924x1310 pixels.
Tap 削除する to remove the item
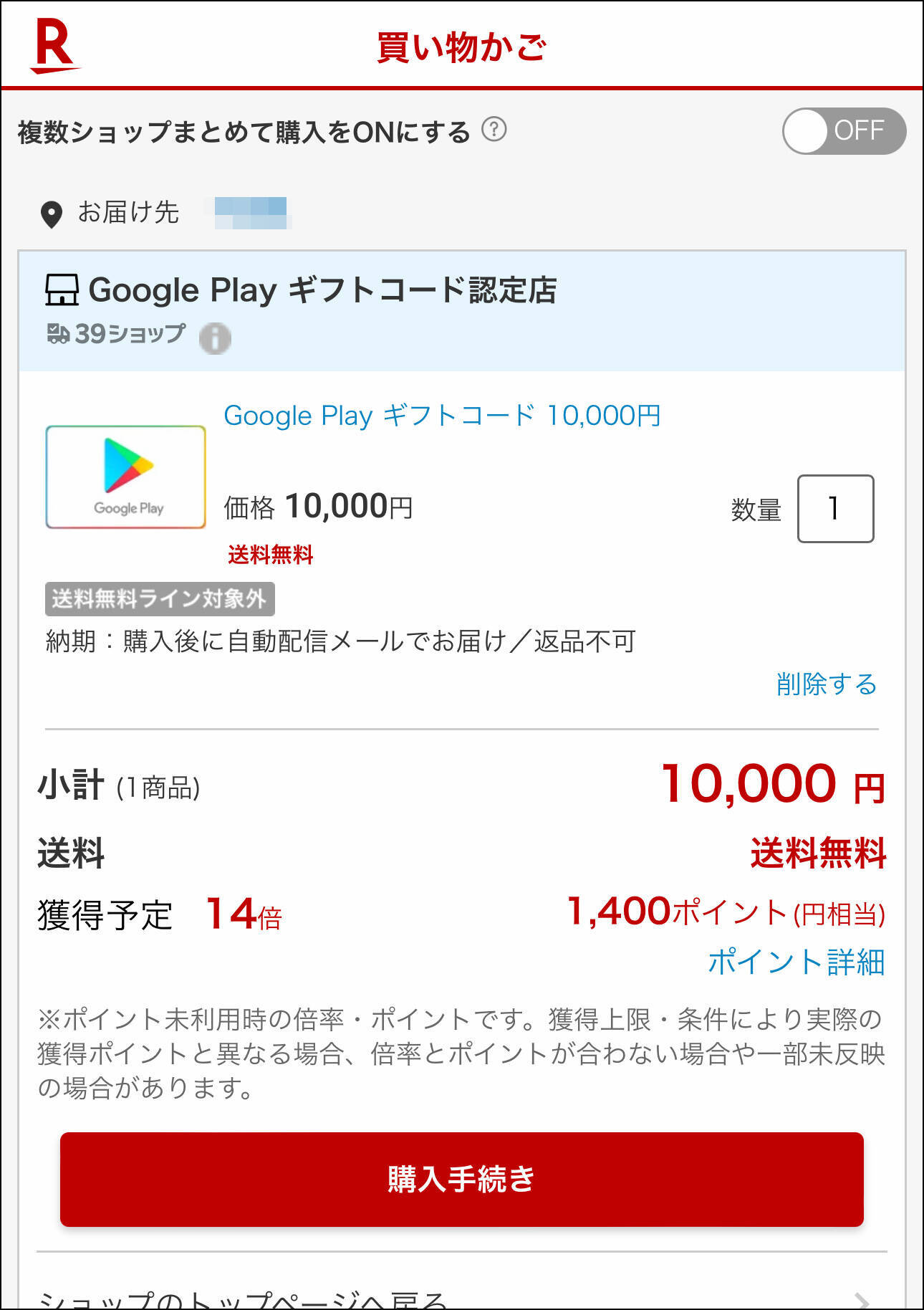(x=826, y=684)
